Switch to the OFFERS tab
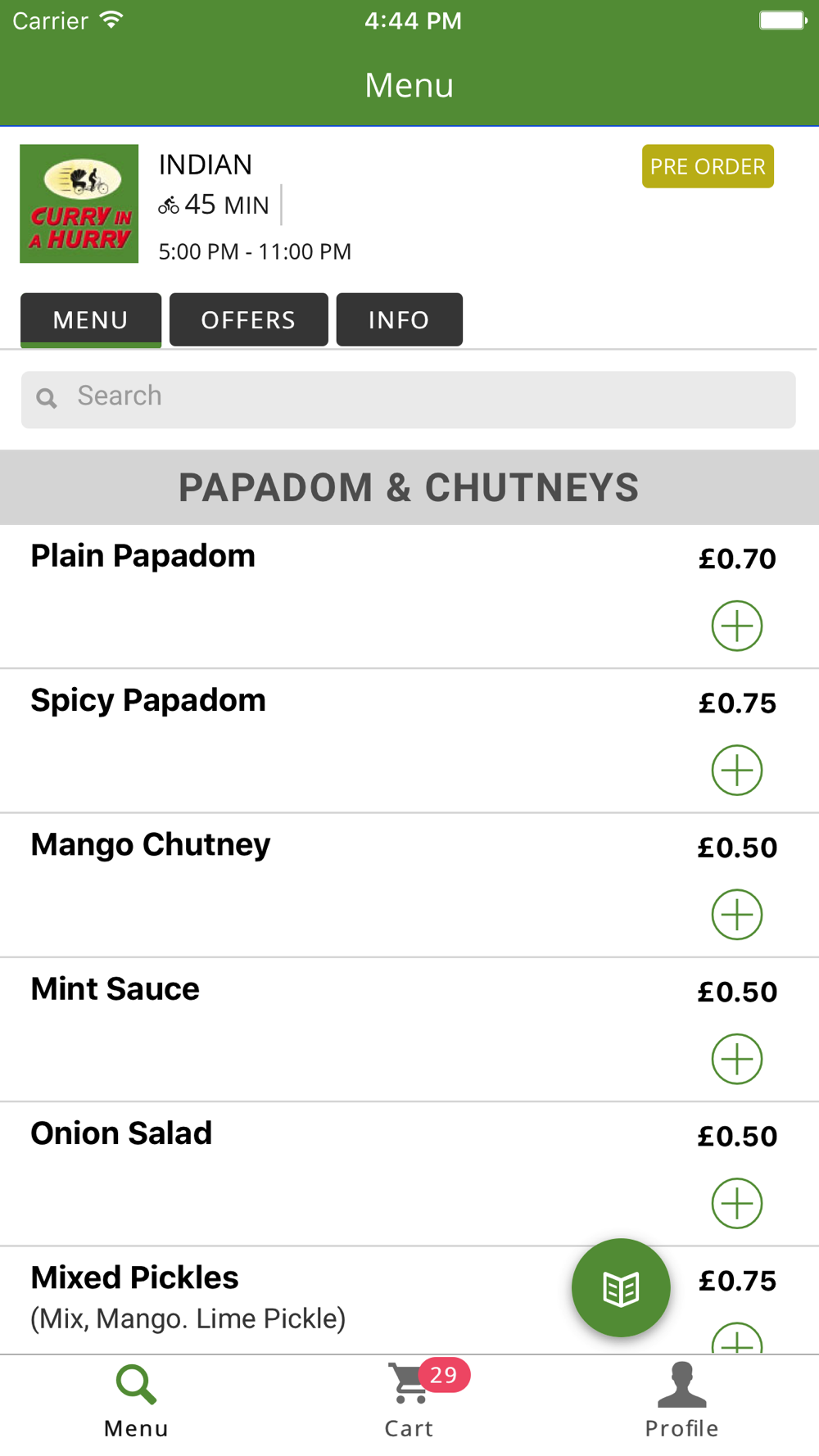 click(248, 319)
